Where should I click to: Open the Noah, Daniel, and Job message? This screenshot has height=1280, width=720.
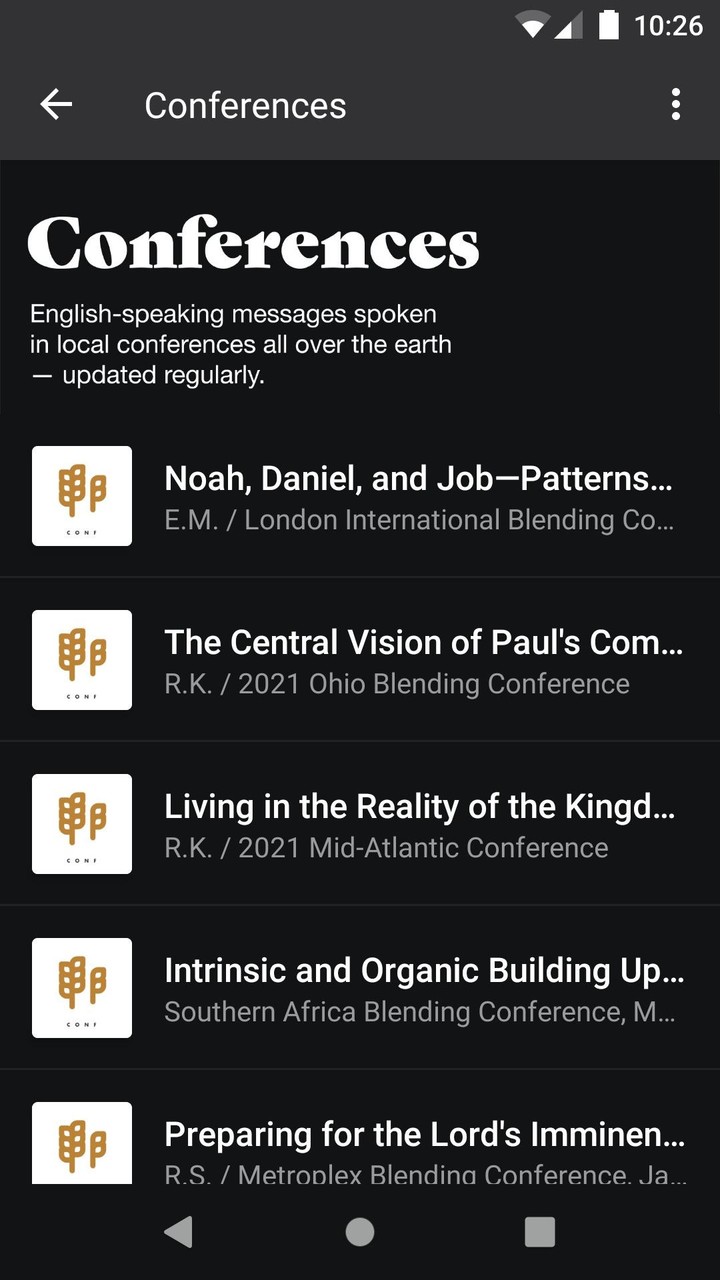420,496
